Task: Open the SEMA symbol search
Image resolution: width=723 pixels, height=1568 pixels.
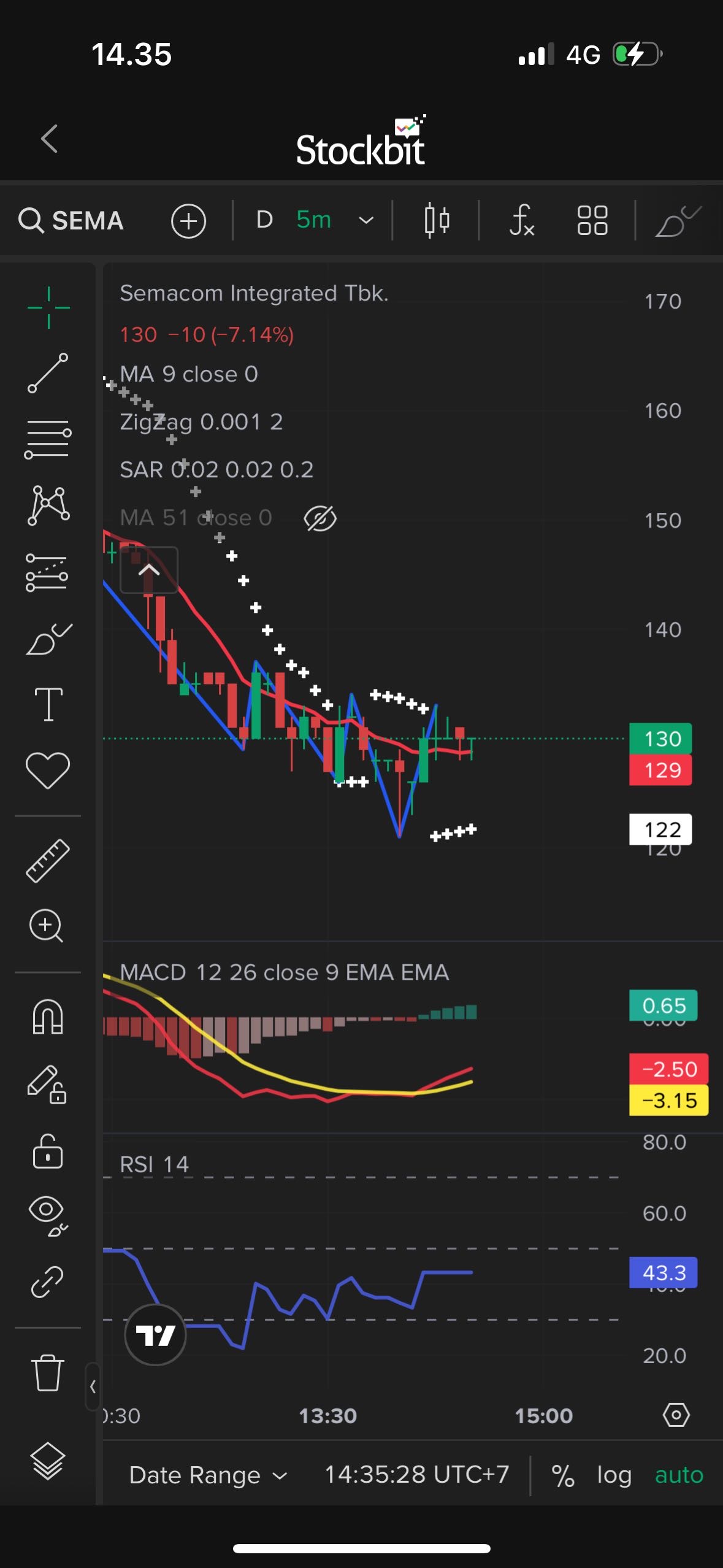Action: point(71,221)
